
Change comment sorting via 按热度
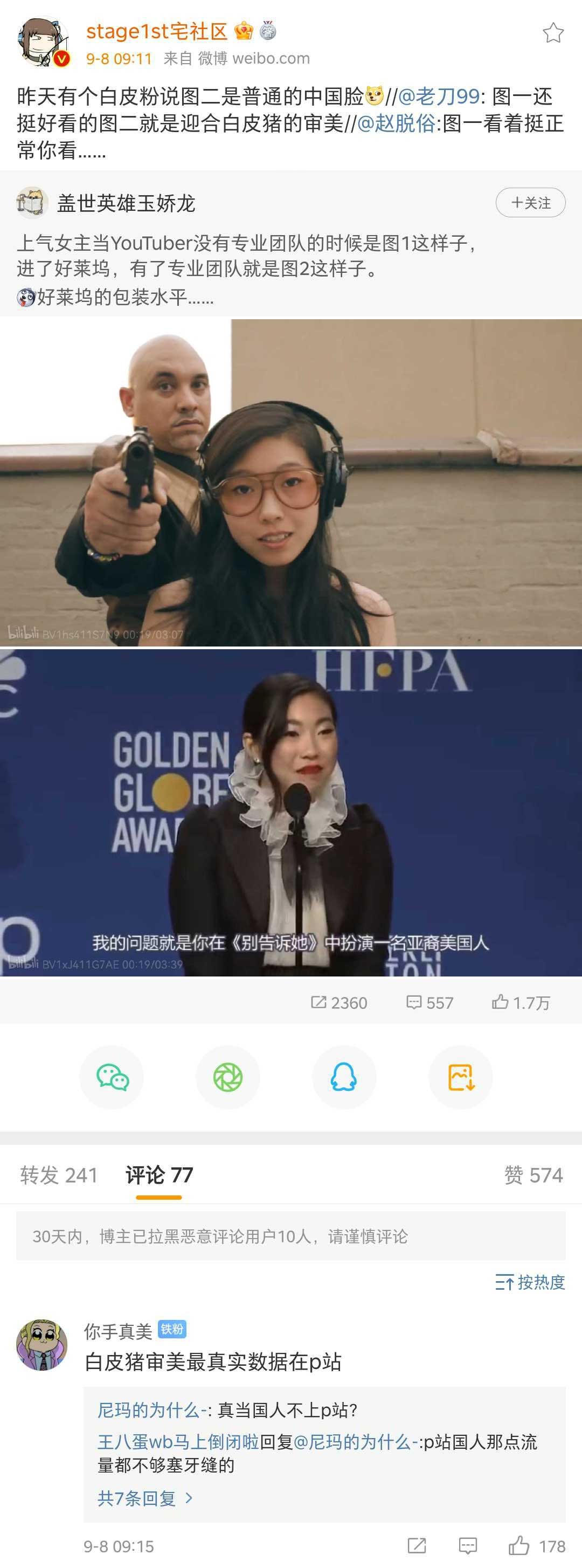530,1282
